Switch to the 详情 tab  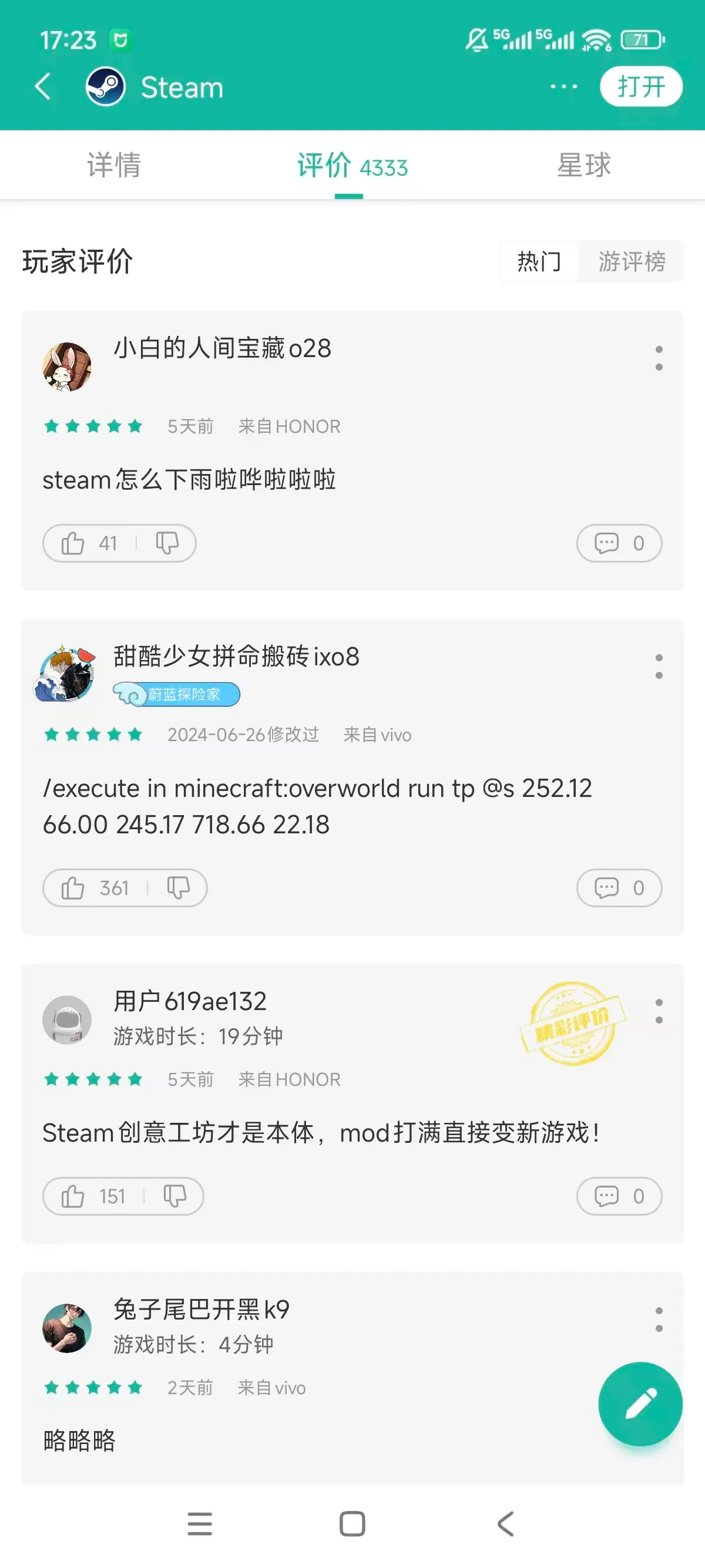point(113,166)
